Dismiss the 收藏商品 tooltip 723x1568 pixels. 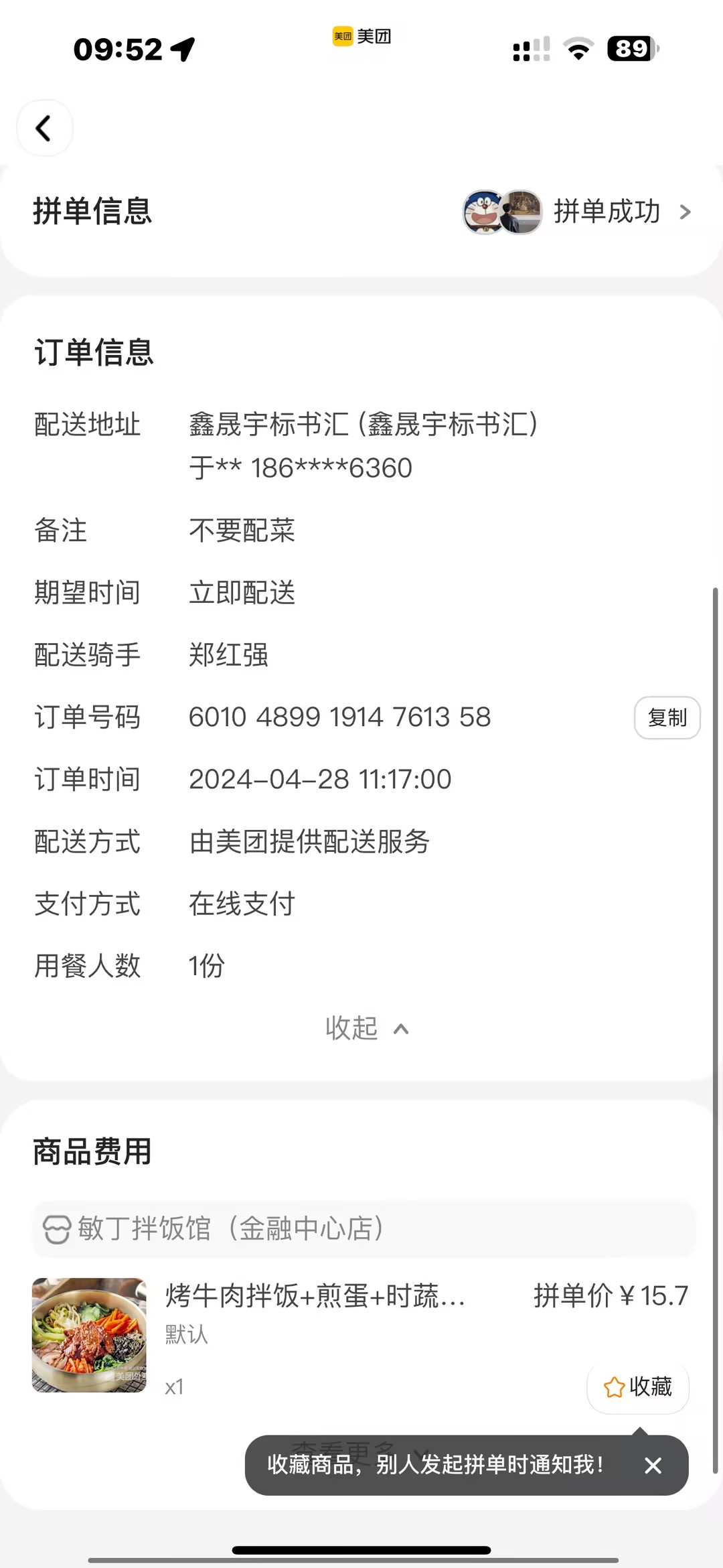[x=653, y=1466]
